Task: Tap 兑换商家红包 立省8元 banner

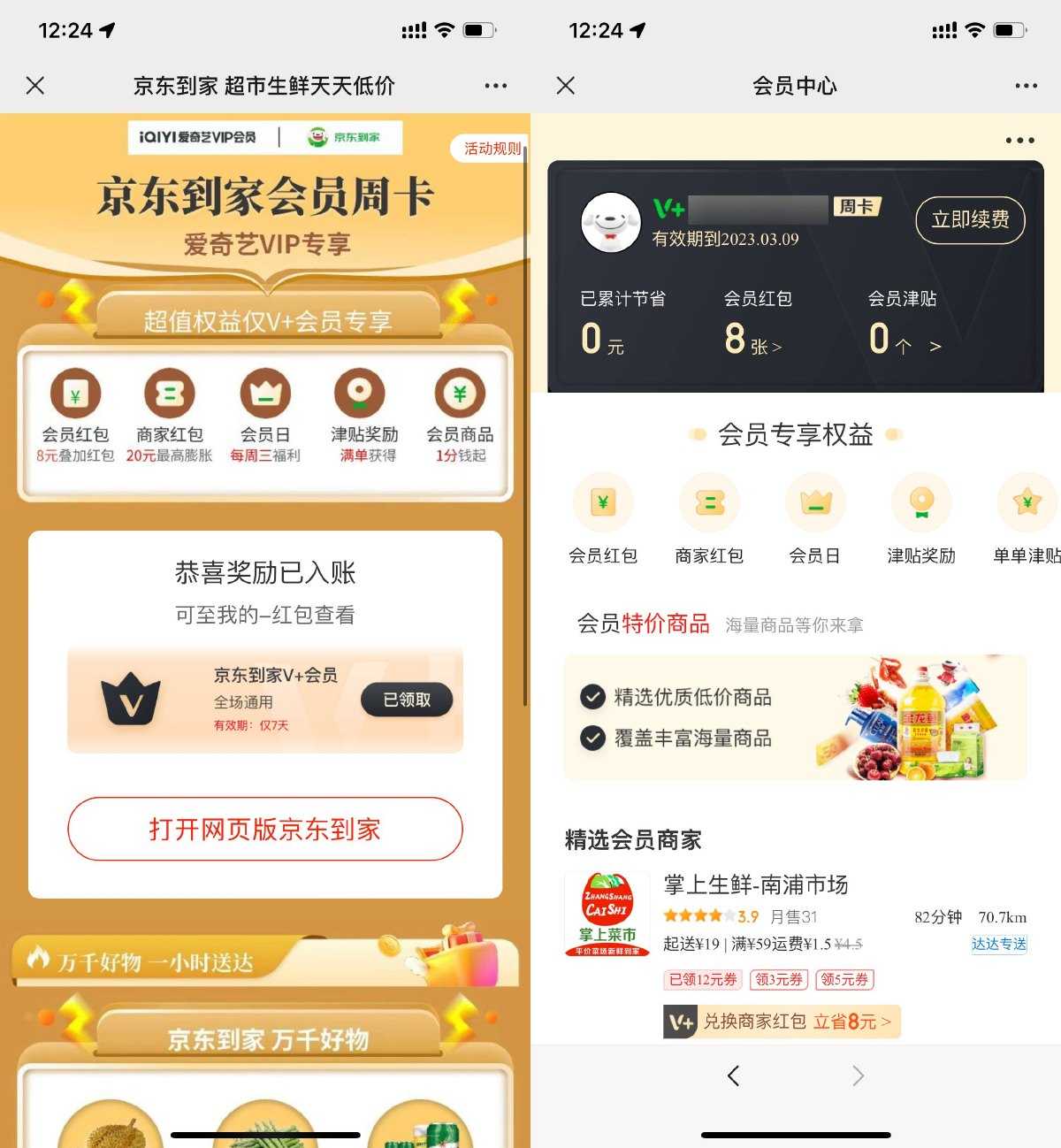Action: pos(782,1022)
